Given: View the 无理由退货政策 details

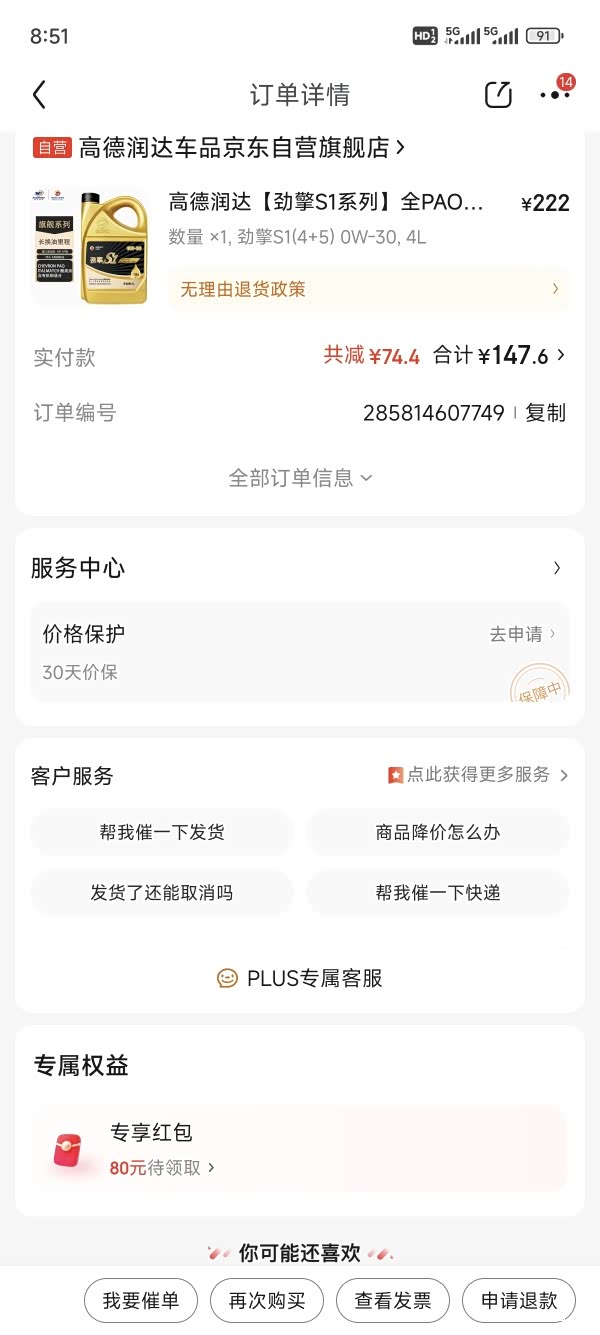Looking at the screenshot, I should pyautogui.click(x=368, y=290).
